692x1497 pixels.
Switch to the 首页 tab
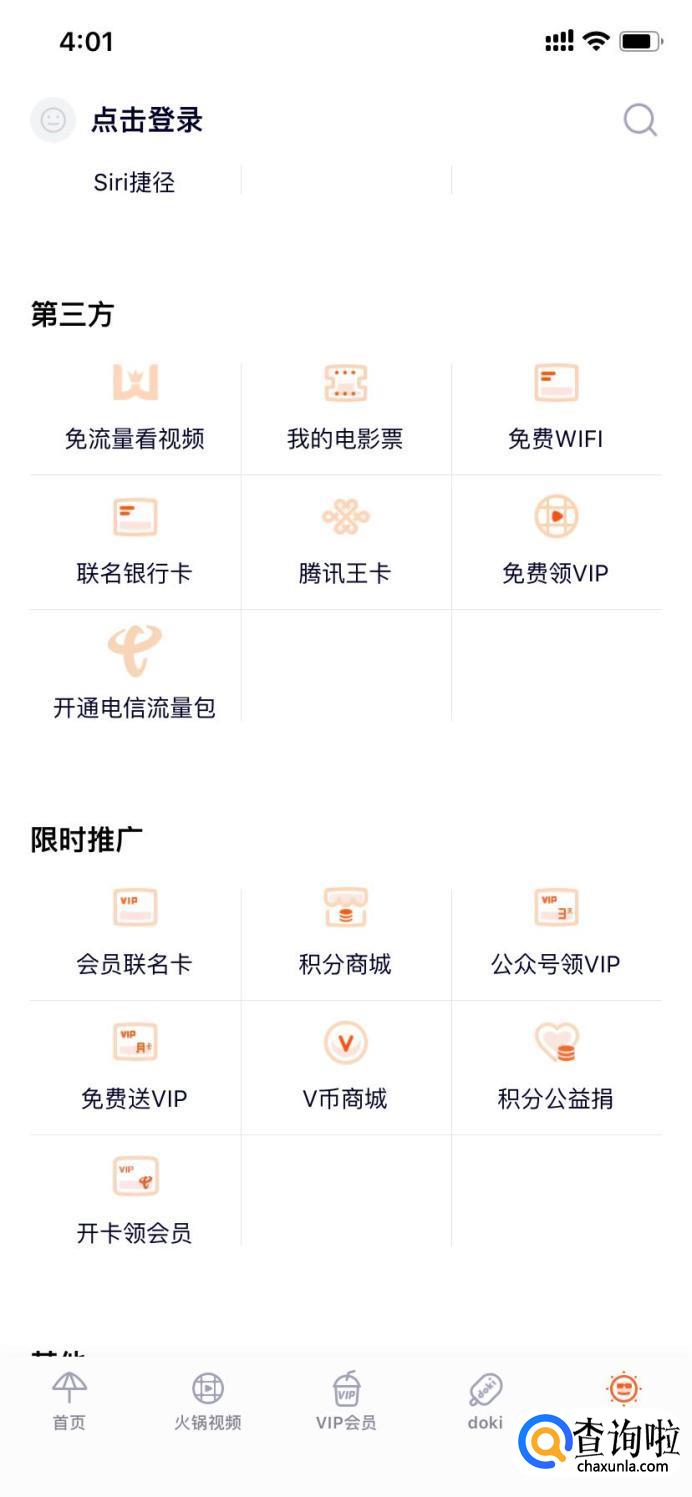pyautogui.click(x=69, y=1401)
